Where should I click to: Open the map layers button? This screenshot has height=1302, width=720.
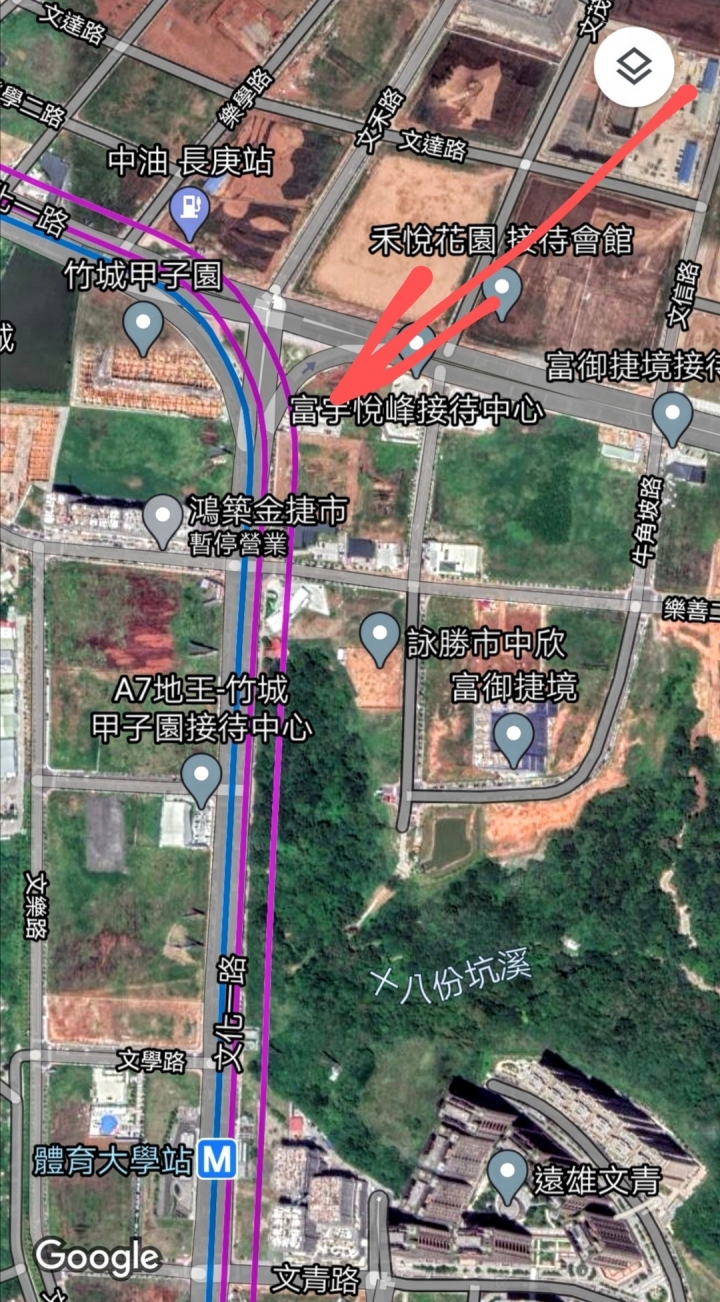634,67
